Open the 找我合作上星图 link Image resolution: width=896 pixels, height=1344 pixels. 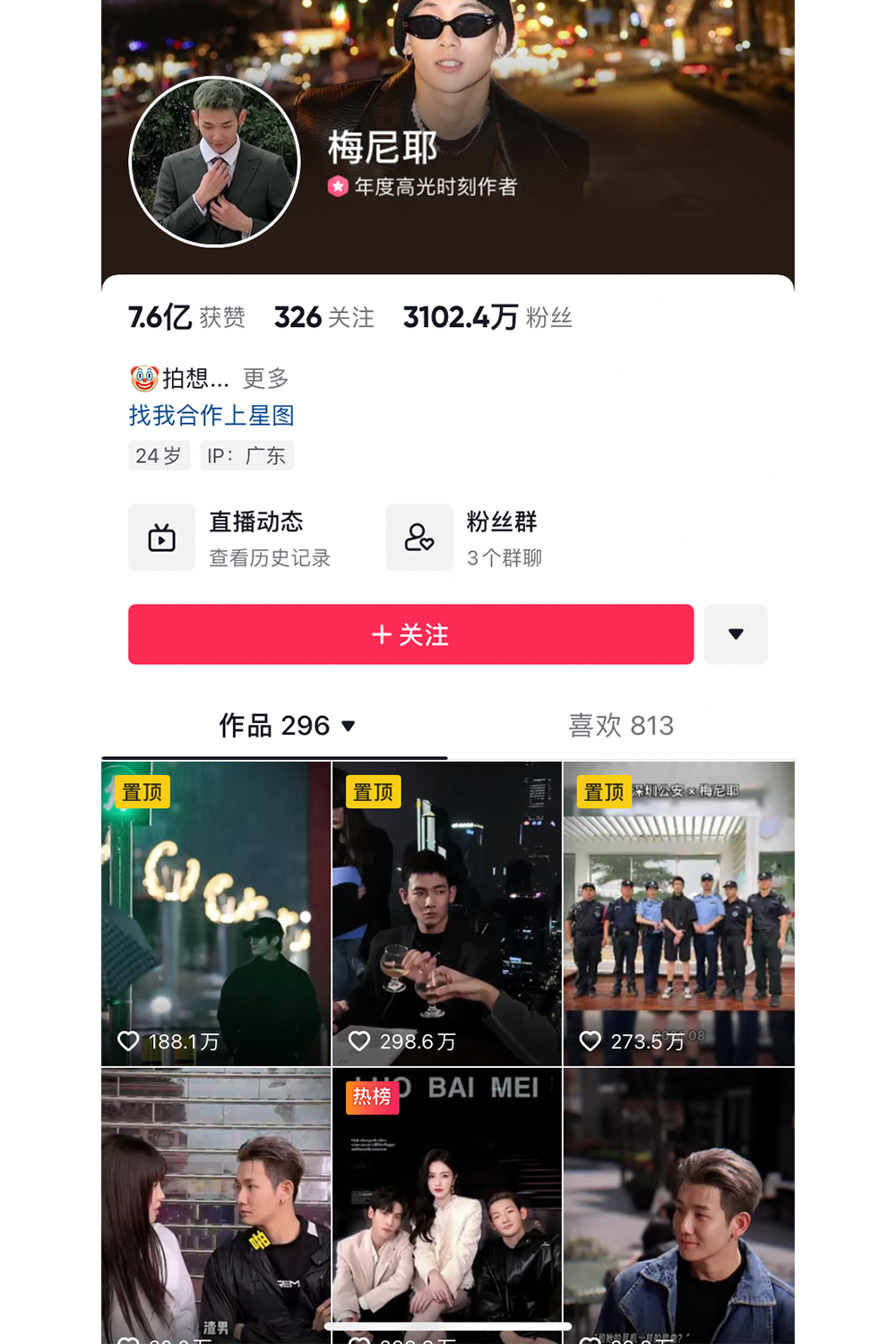click(211, 416)
